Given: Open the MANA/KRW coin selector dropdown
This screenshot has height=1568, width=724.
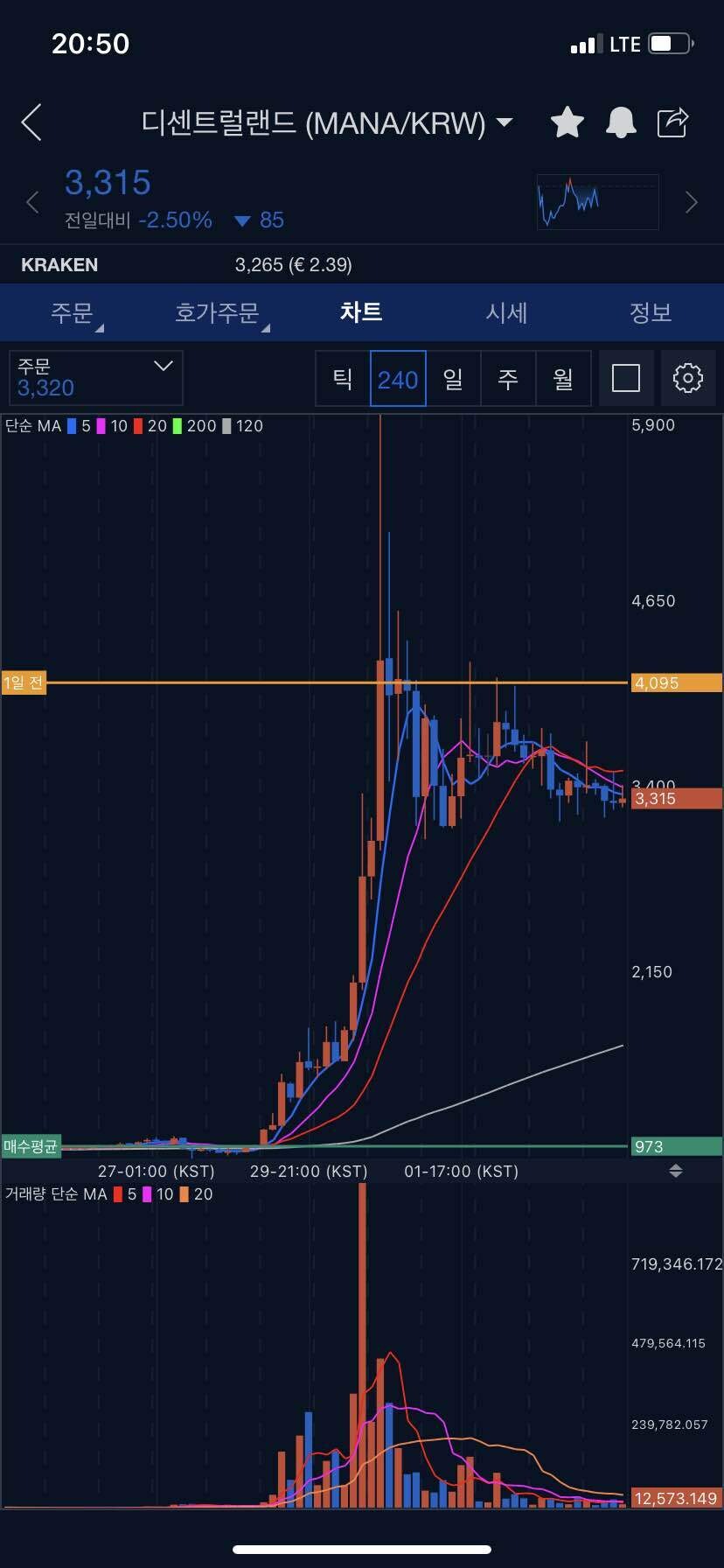Looking at the screenshot, I should pos(504,122).
